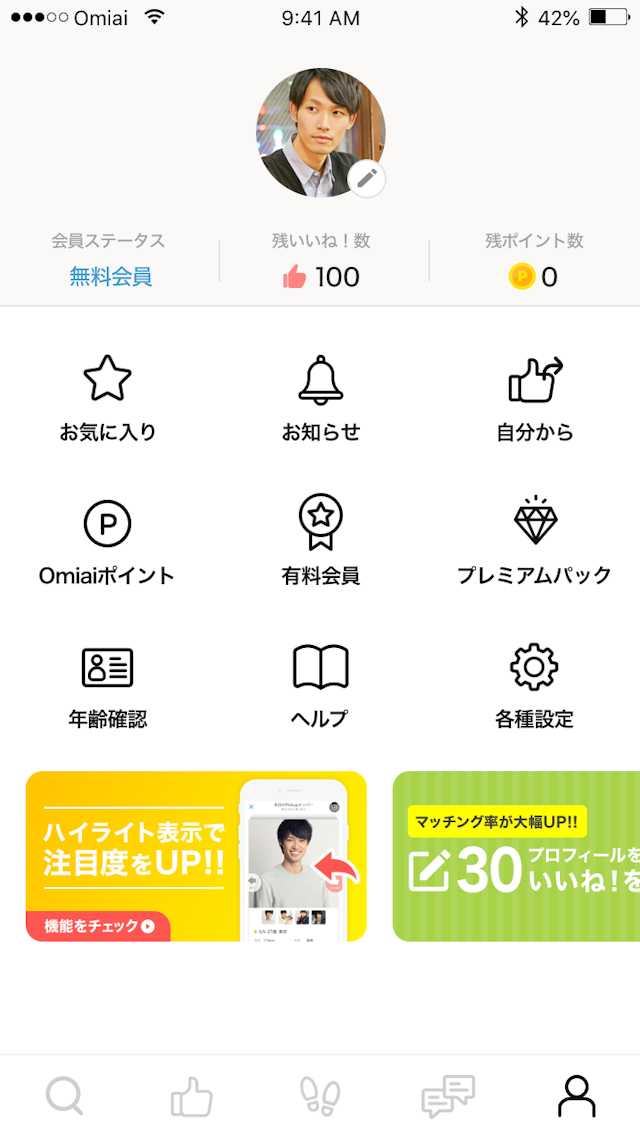The image size is (640, 1138).
Task: Open the ハイライト表示 yellow banner
Action: coord(196,856)
